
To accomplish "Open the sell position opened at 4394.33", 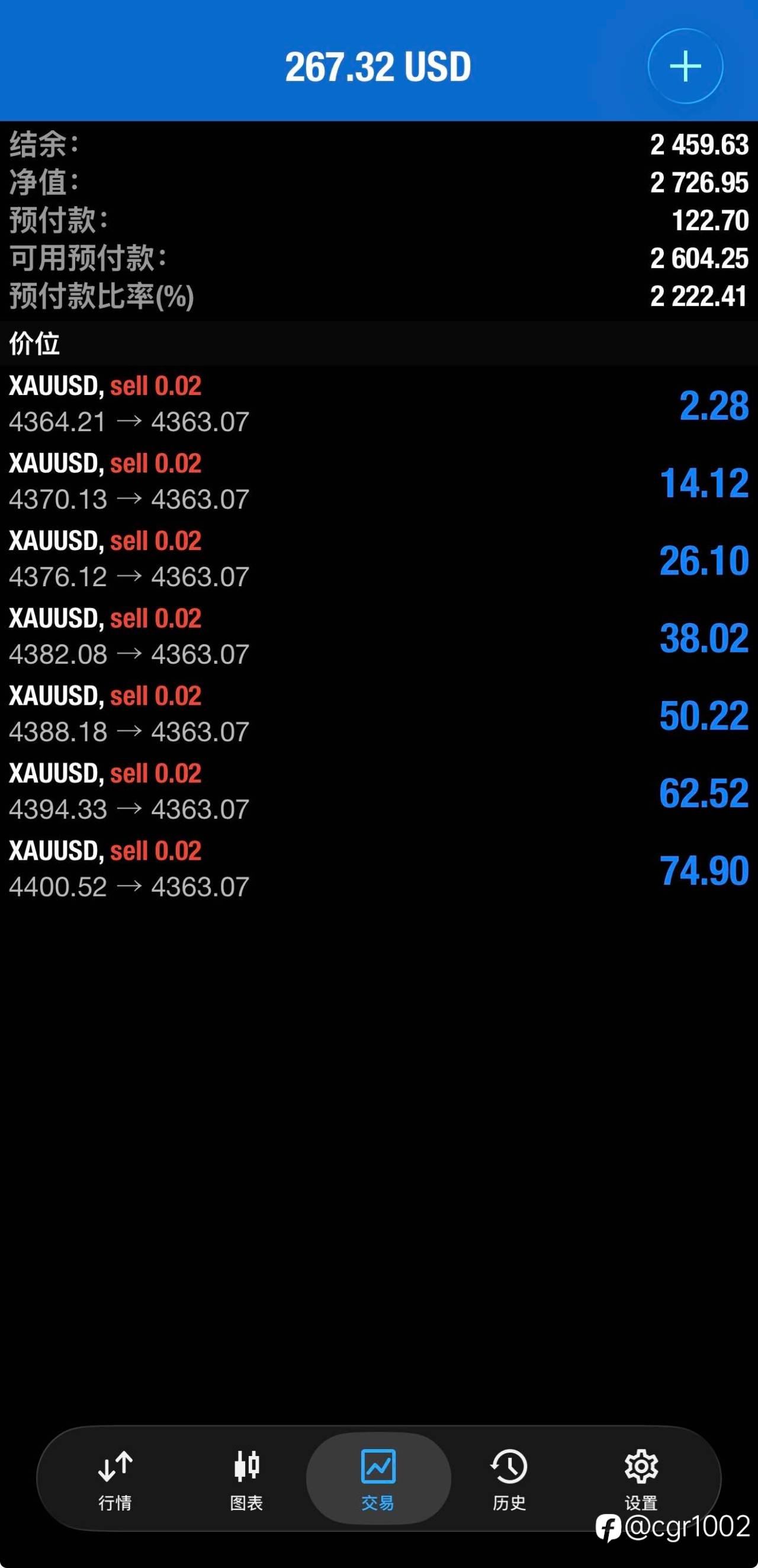I will tap(378, 791).
